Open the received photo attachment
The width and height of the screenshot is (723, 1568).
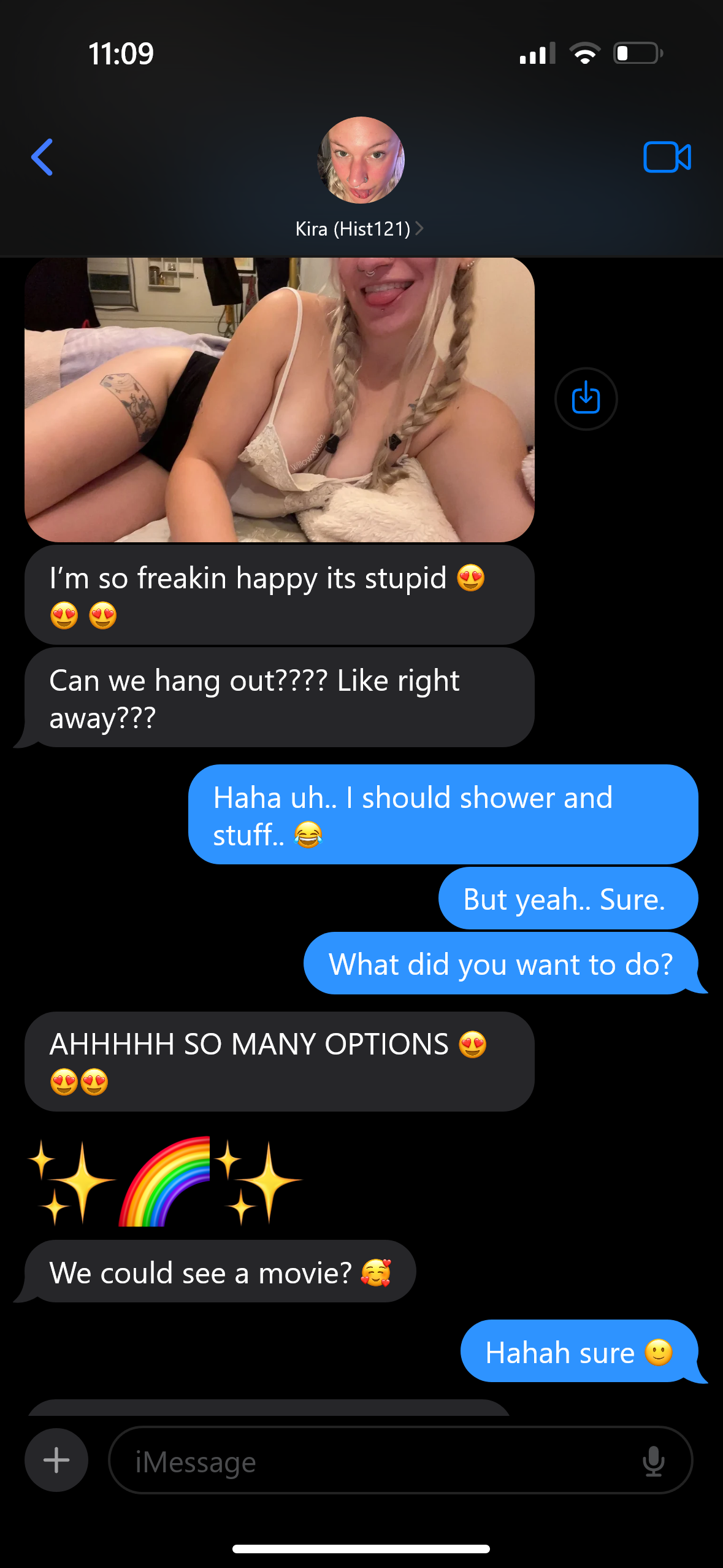pos(280,399)
